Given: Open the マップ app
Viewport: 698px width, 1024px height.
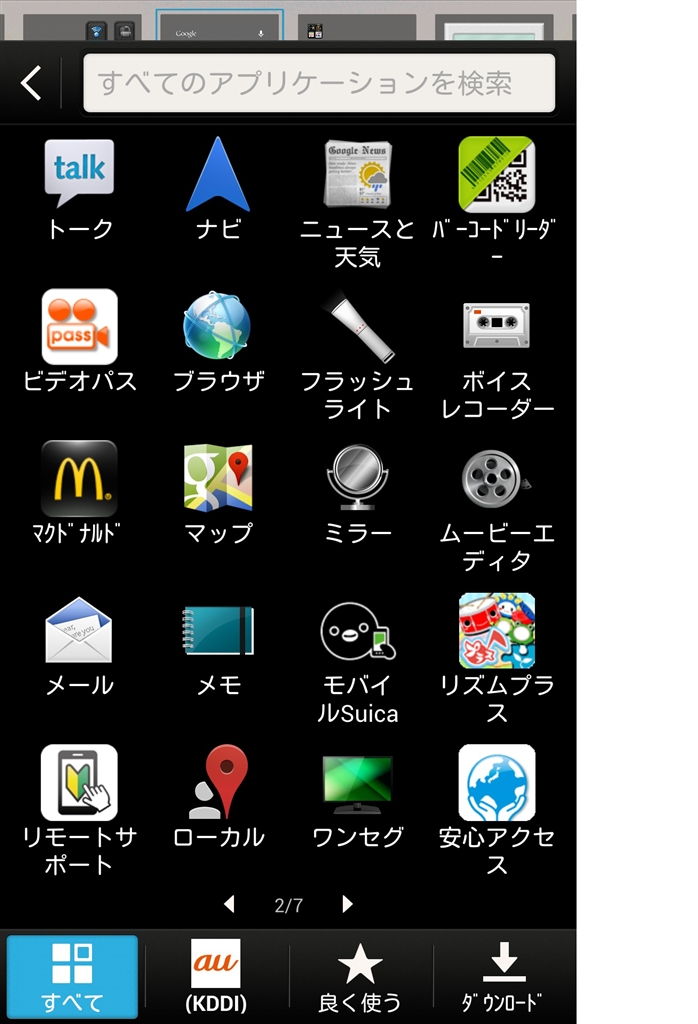Looking at the screenshot, I should pyautogui.click(x=218, y=479).
